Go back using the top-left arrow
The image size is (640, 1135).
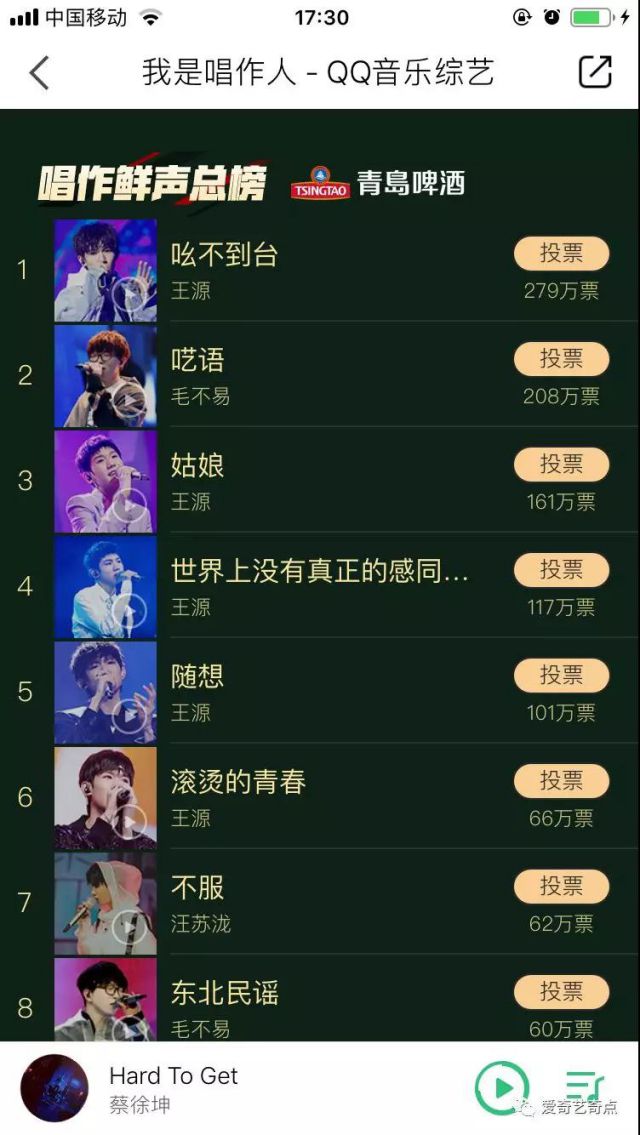click(x=39, y=73)
